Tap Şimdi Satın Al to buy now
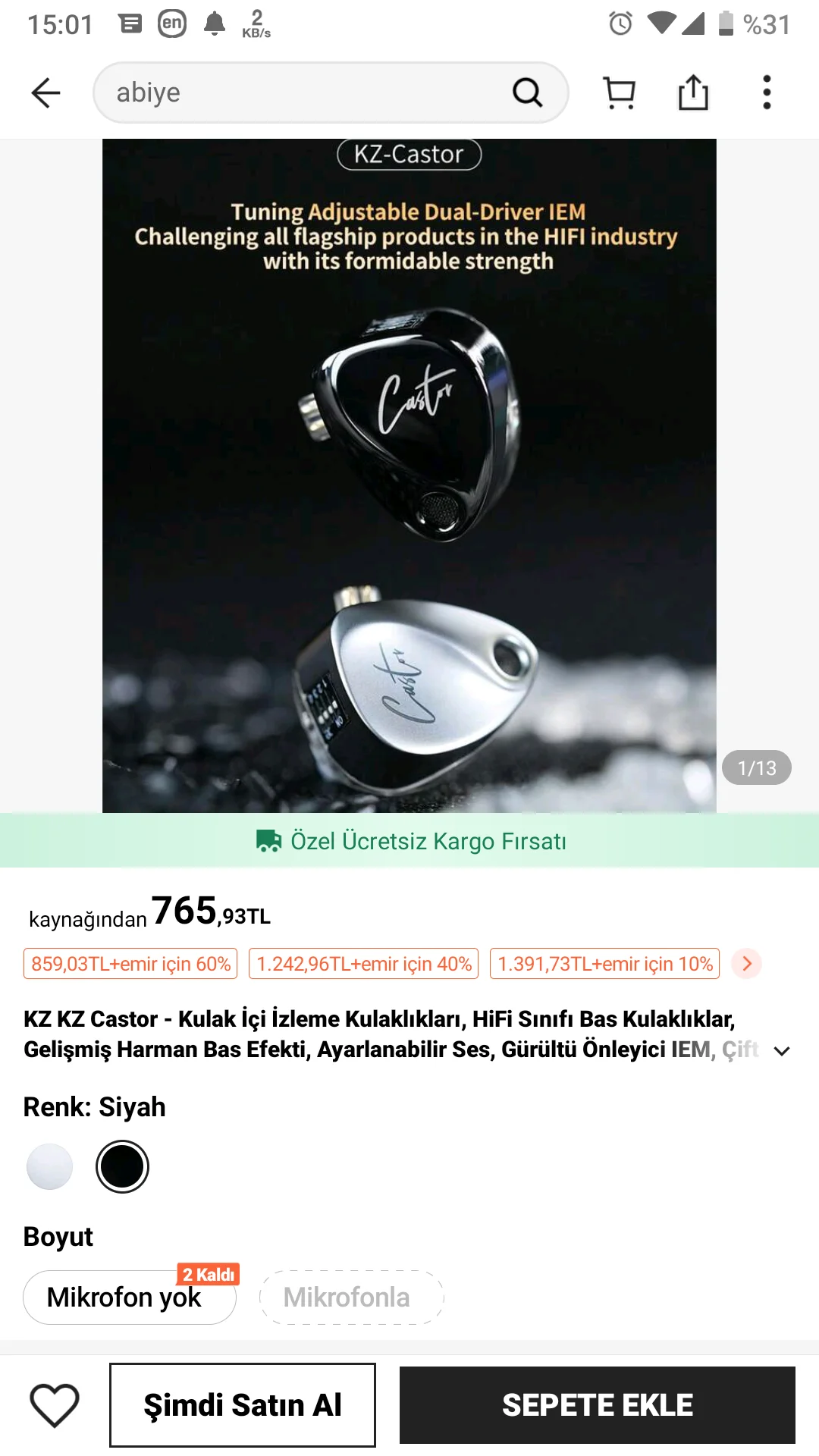Viewport: 819px width, 1456px height. coord(243,1405)
